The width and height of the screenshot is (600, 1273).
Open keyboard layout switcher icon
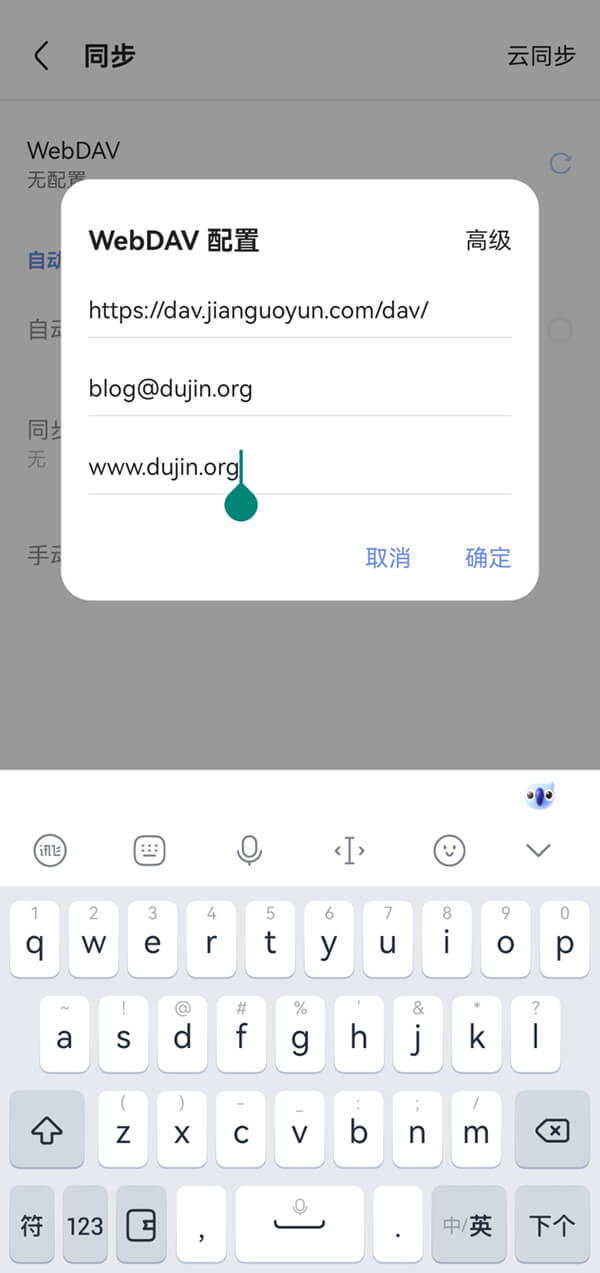[x=149, y=850]
